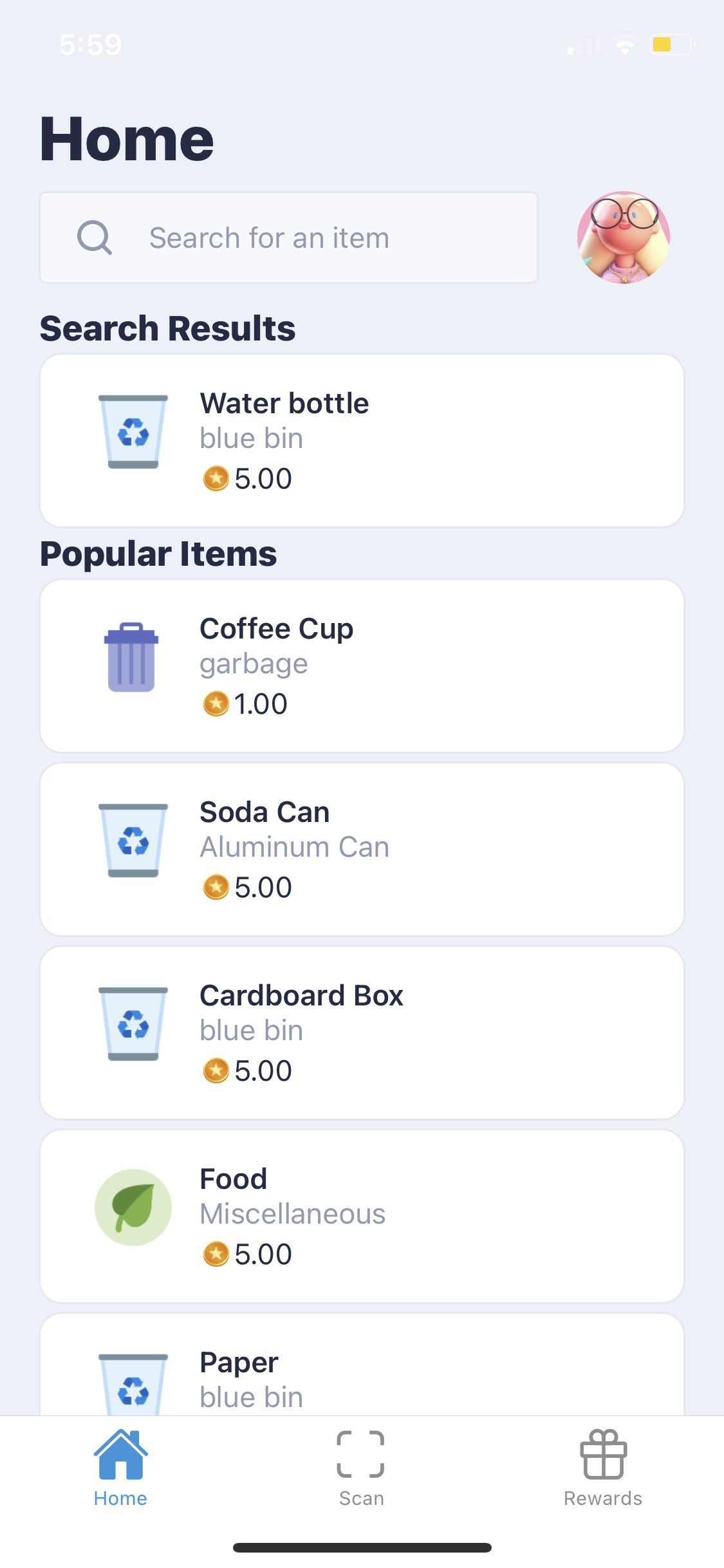Open the Water bottle search result
The image size is (724, 1568).
[x=362, y=440]
